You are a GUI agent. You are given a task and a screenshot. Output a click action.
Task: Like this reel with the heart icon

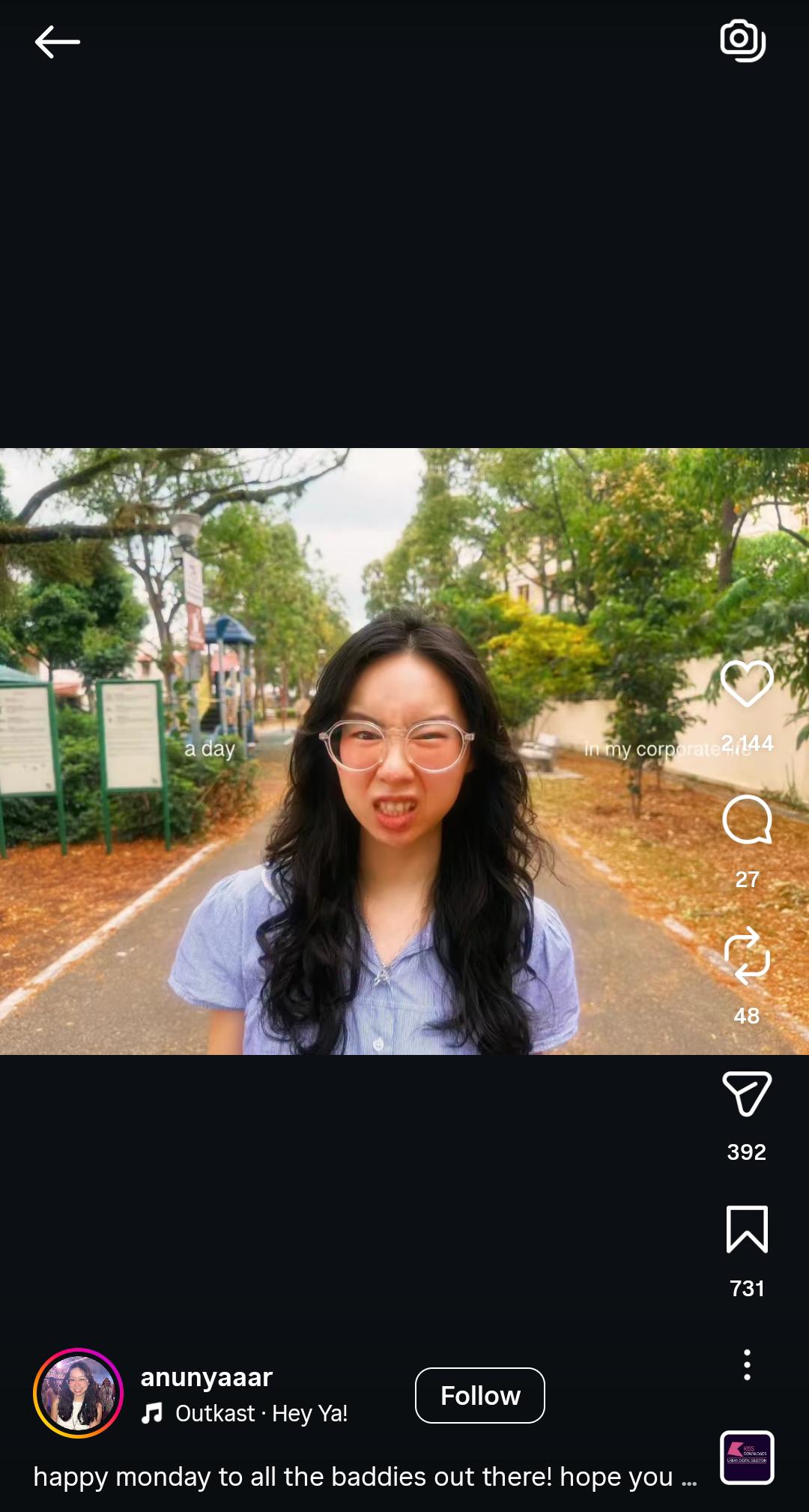coord(747,683)
